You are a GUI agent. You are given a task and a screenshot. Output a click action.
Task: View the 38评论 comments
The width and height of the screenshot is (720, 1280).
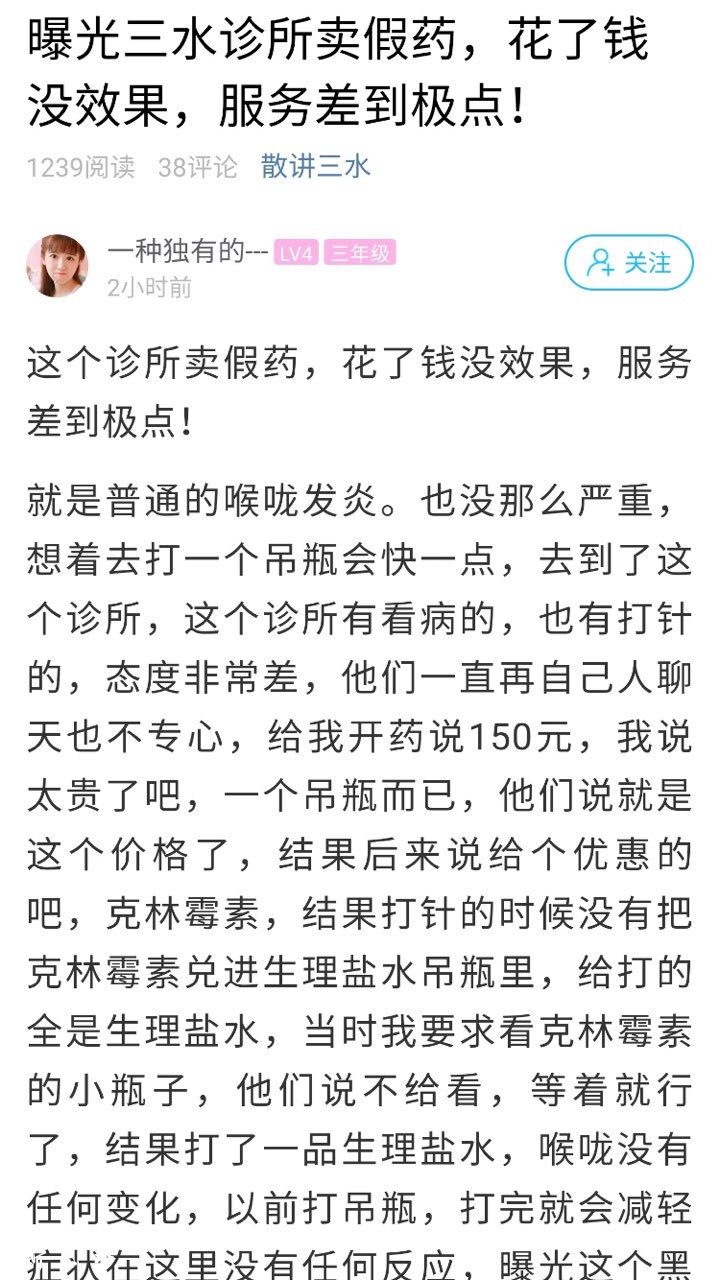pyautogui.click(x=197, y=167)
